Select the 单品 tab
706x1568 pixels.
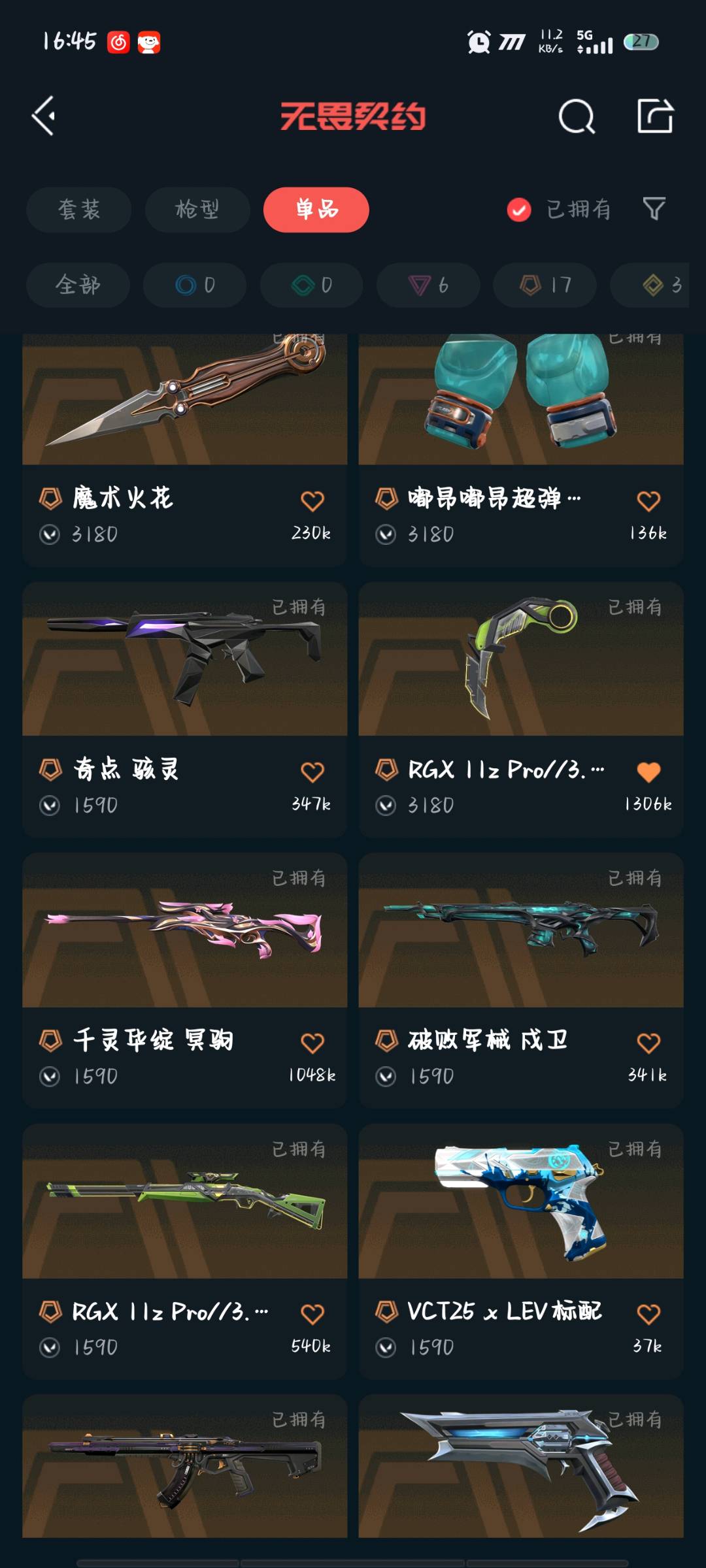pos(316,210)
